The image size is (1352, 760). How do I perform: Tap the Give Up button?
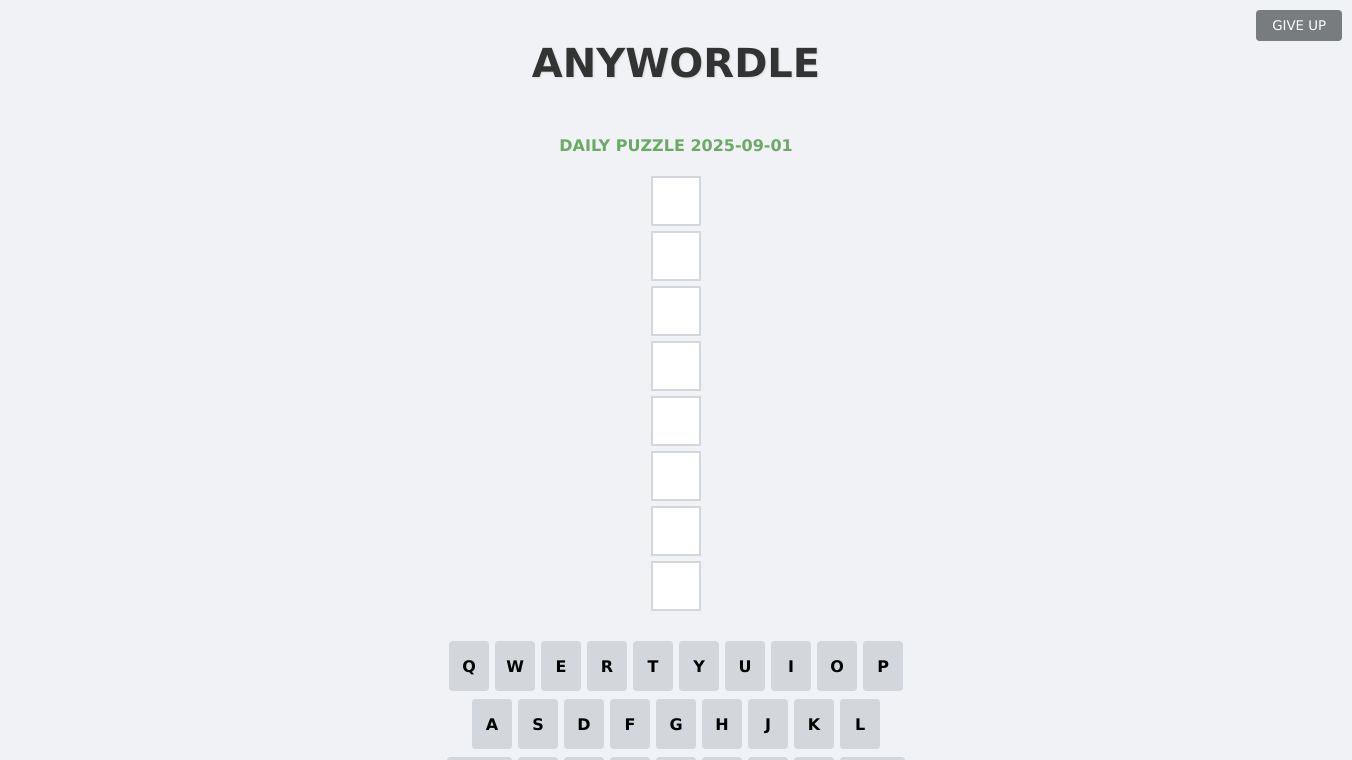tap(1298, 25)
